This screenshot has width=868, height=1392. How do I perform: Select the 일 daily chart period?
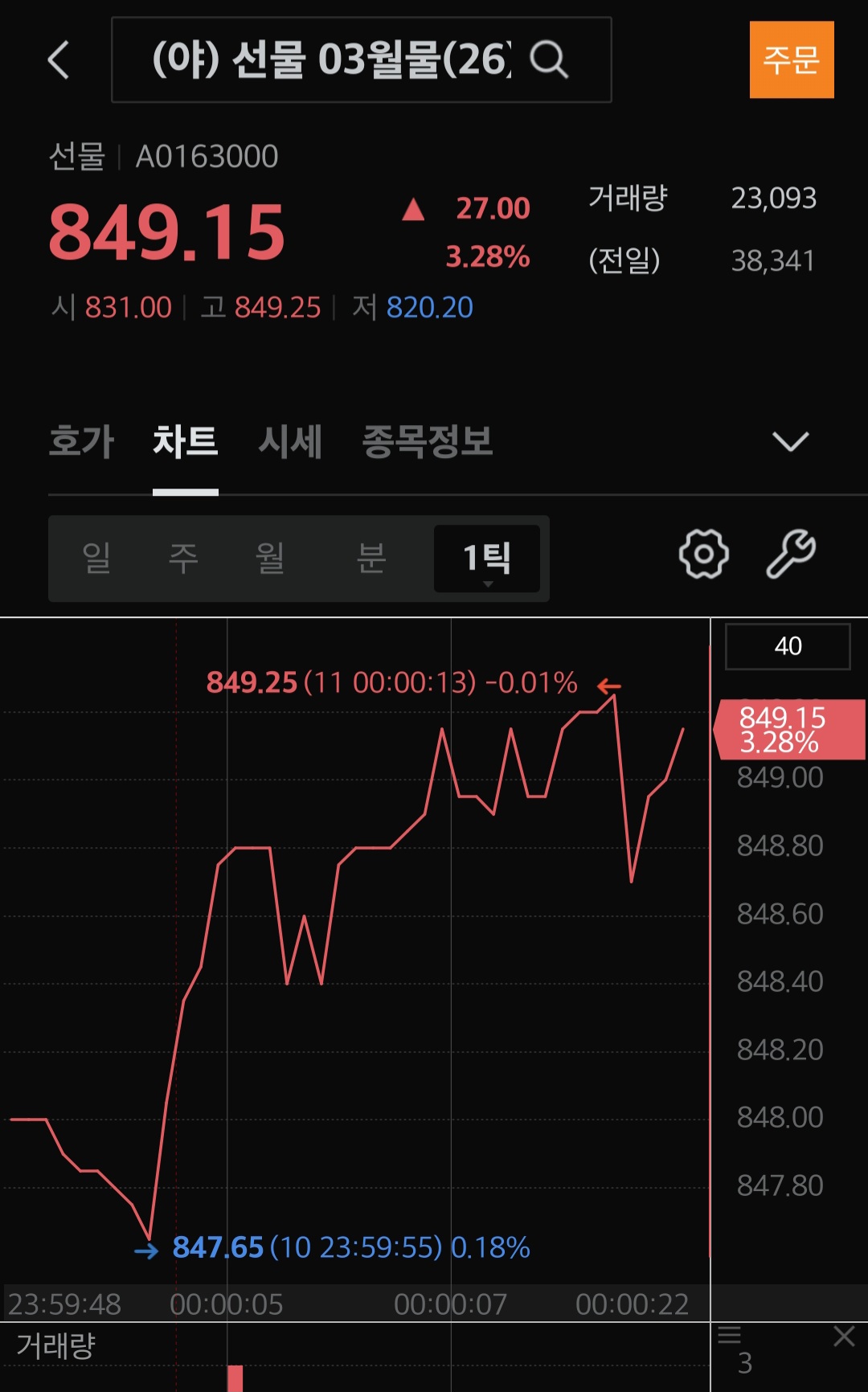click(x=96, y=559)
